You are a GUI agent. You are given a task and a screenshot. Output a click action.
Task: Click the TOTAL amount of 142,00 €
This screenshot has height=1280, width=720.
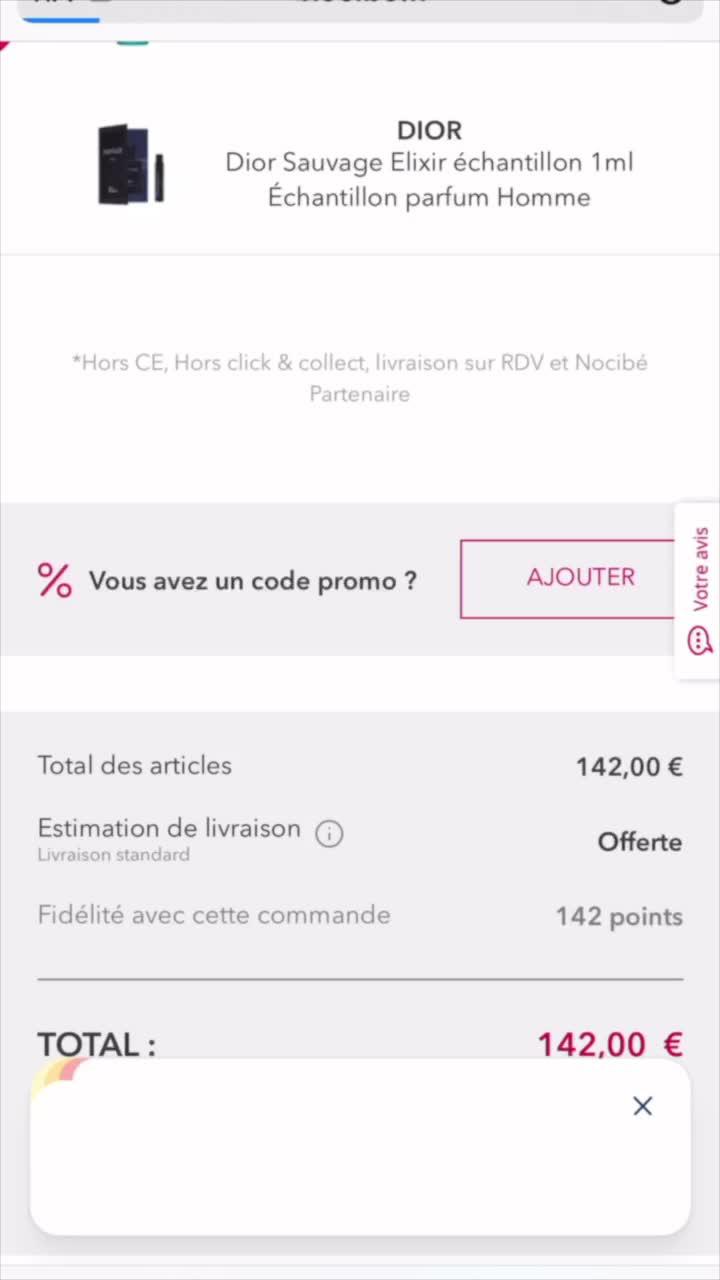coord(610,1044)
